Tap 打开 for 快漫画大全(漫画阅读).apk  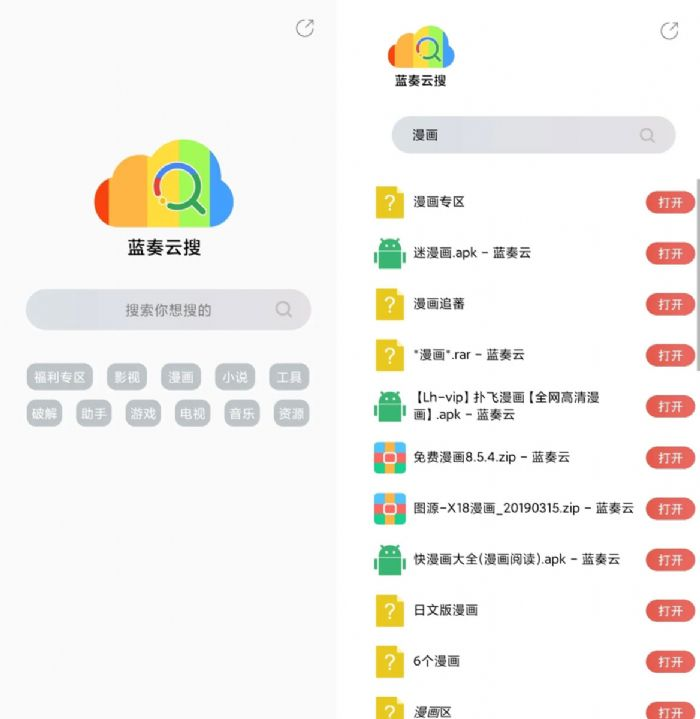click(x=670, y=559)
